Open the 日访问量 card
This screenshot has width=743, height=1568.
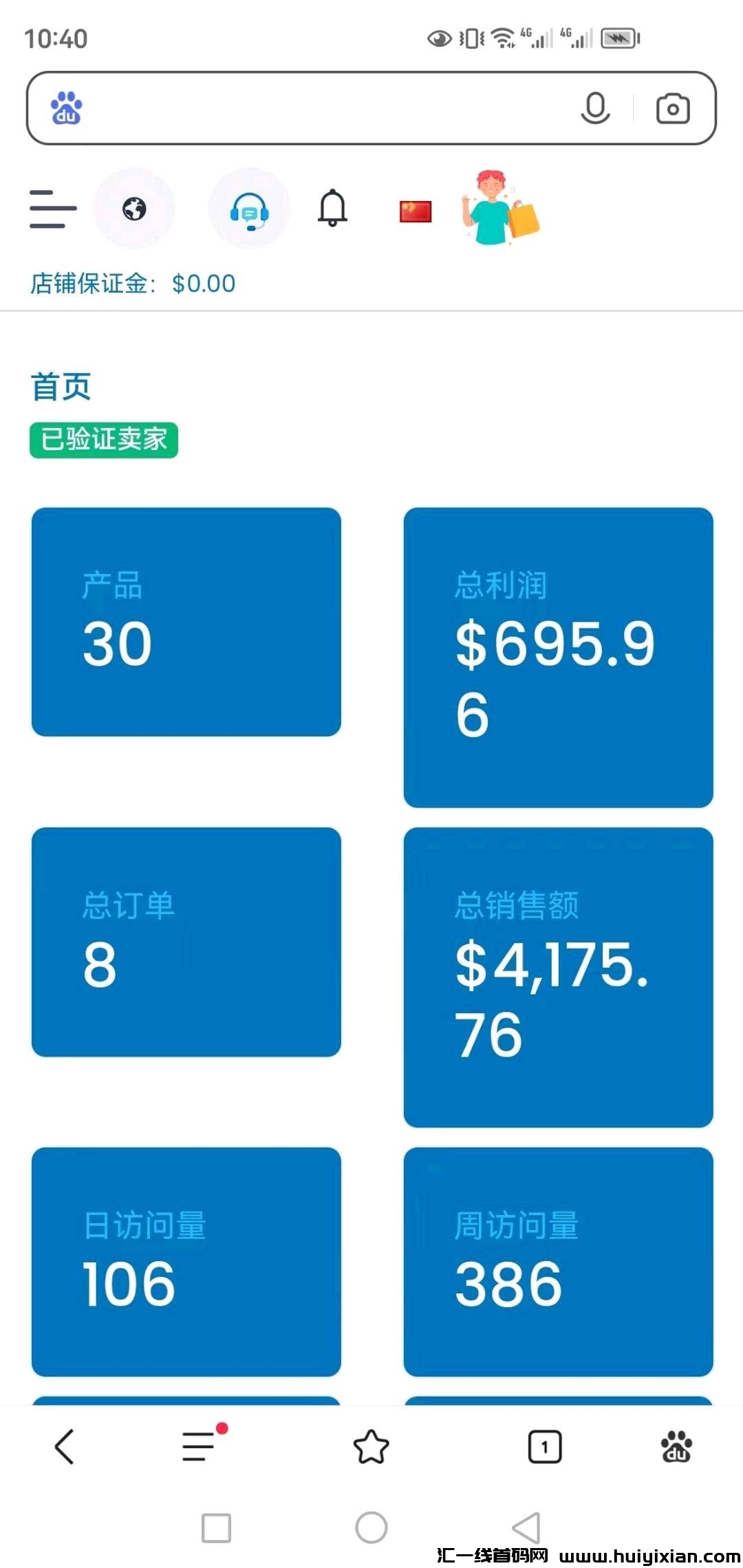click(x=186, y=1261)
